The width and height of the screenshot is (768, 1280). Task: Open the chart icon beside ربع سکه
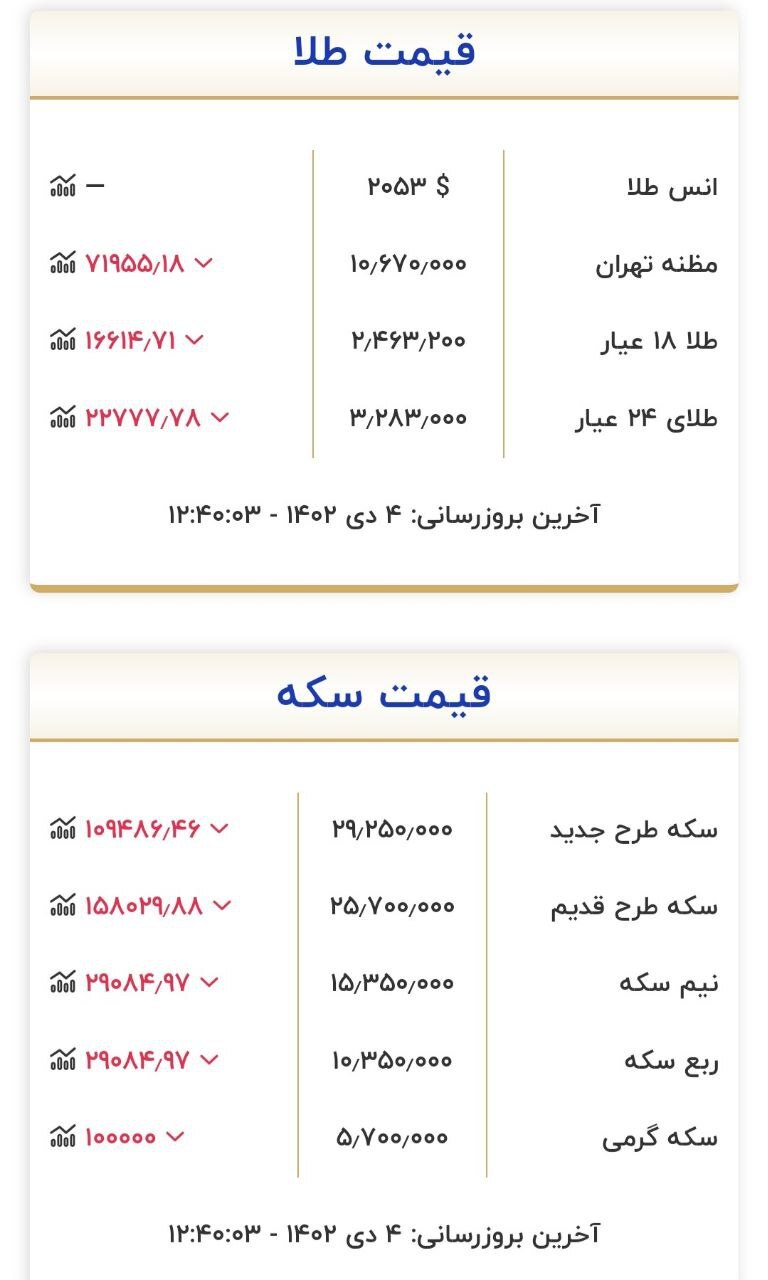pos(62,1058)
